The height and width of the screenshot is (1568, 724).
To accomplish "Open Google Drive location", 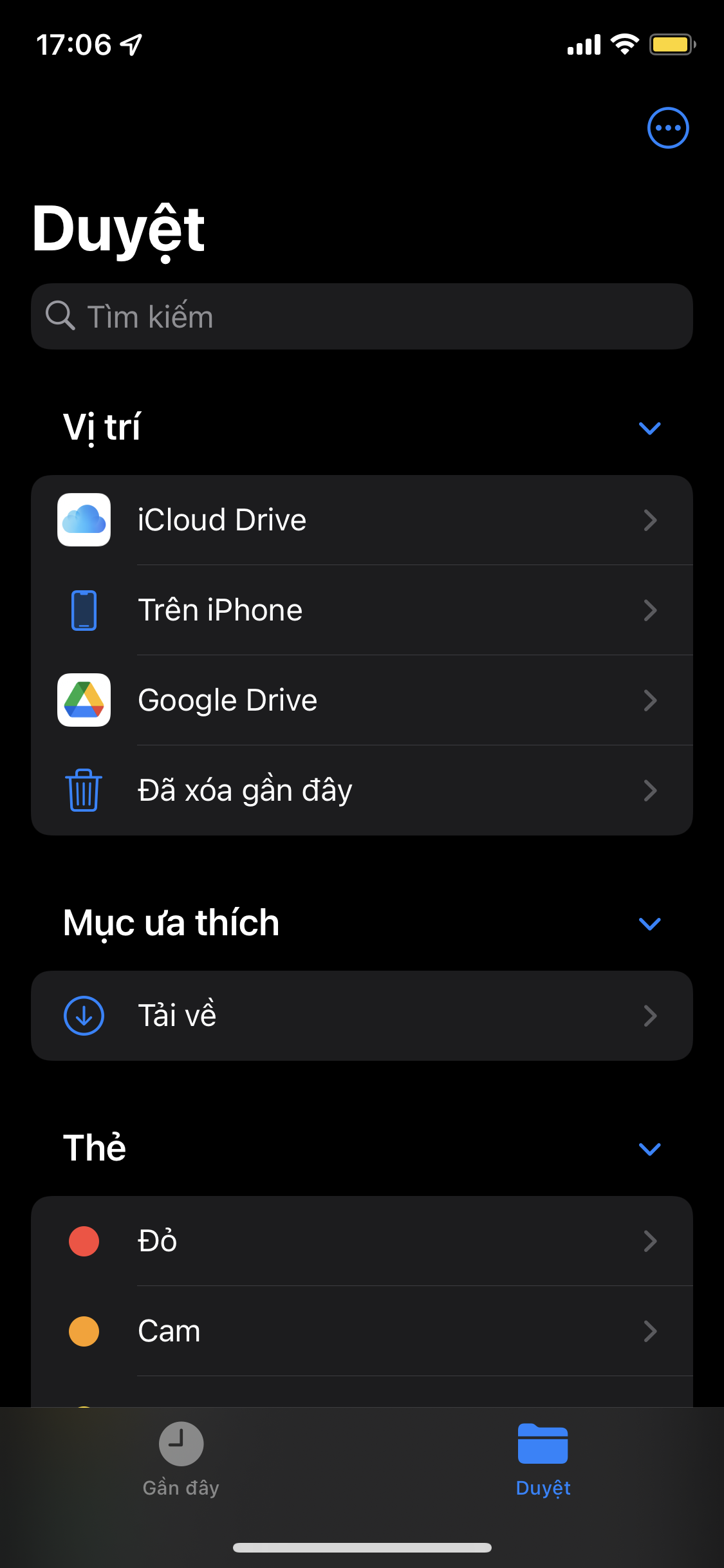I will 362,700.
